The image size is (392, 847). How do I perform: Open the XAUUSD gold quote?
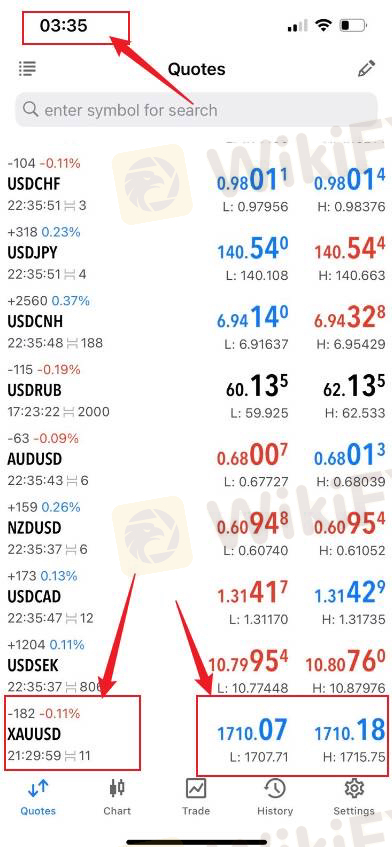(196, 734)
